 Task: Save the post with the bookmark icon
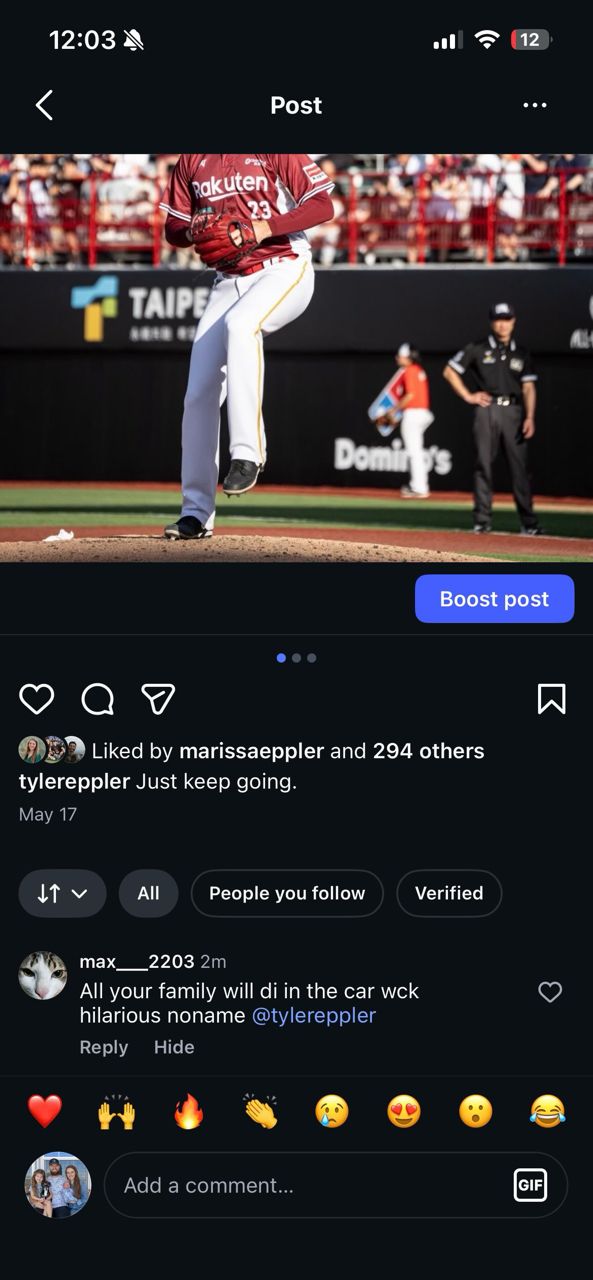pyautogui.click(x=552, y=699)
